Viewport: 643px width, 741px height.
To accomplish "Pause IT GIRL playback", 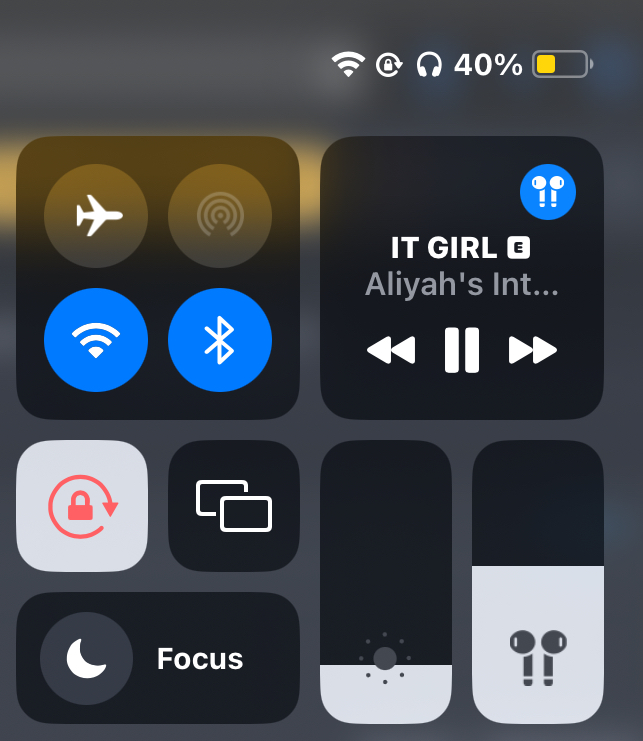I will tap(462, 350).
